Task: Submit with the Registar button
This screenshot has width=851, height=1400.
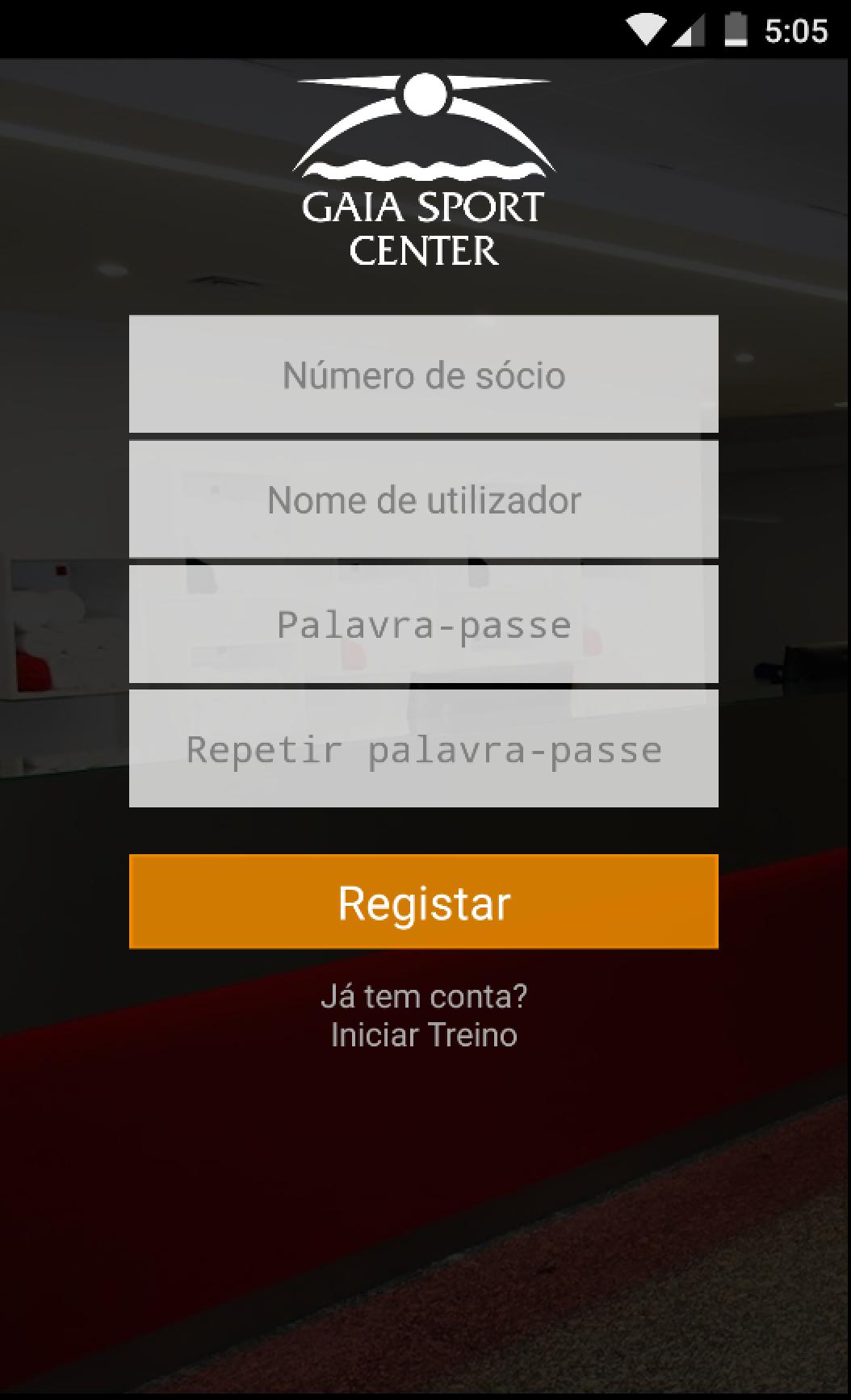Action: pyautogui.click(x=423, y=901)
